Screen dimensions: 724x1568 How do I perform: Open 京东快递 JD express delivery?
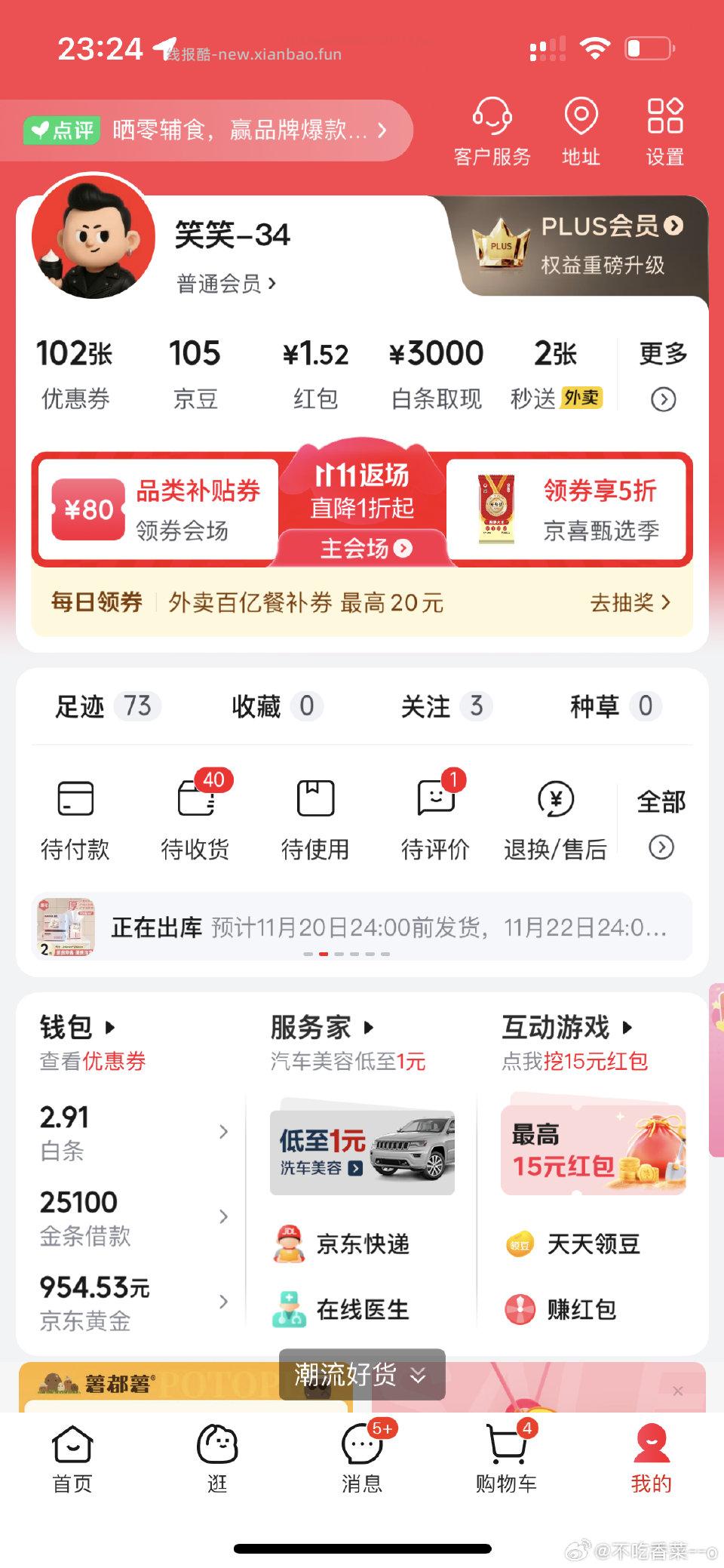(339, 1246)
